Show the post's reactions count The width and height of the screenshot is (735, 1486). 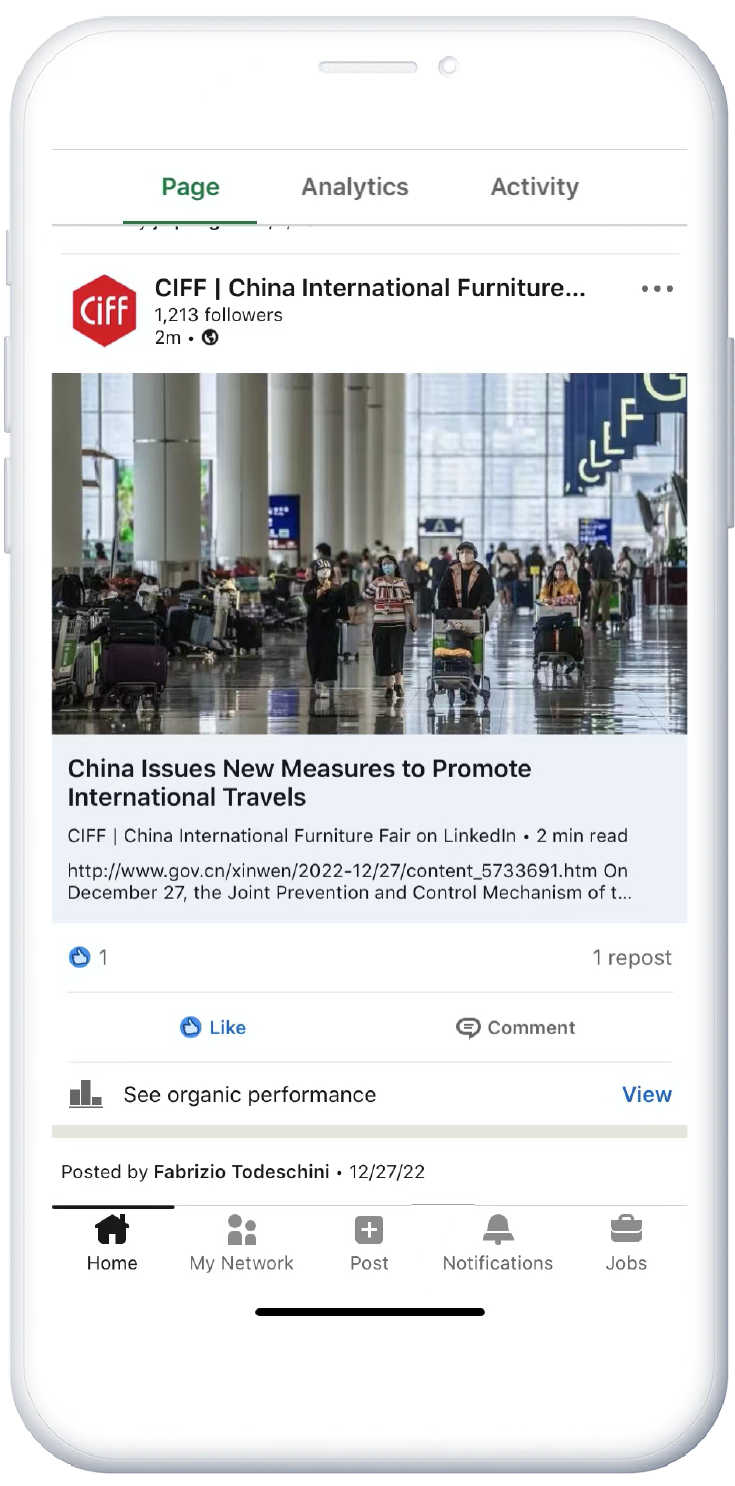tap(89, 957)
